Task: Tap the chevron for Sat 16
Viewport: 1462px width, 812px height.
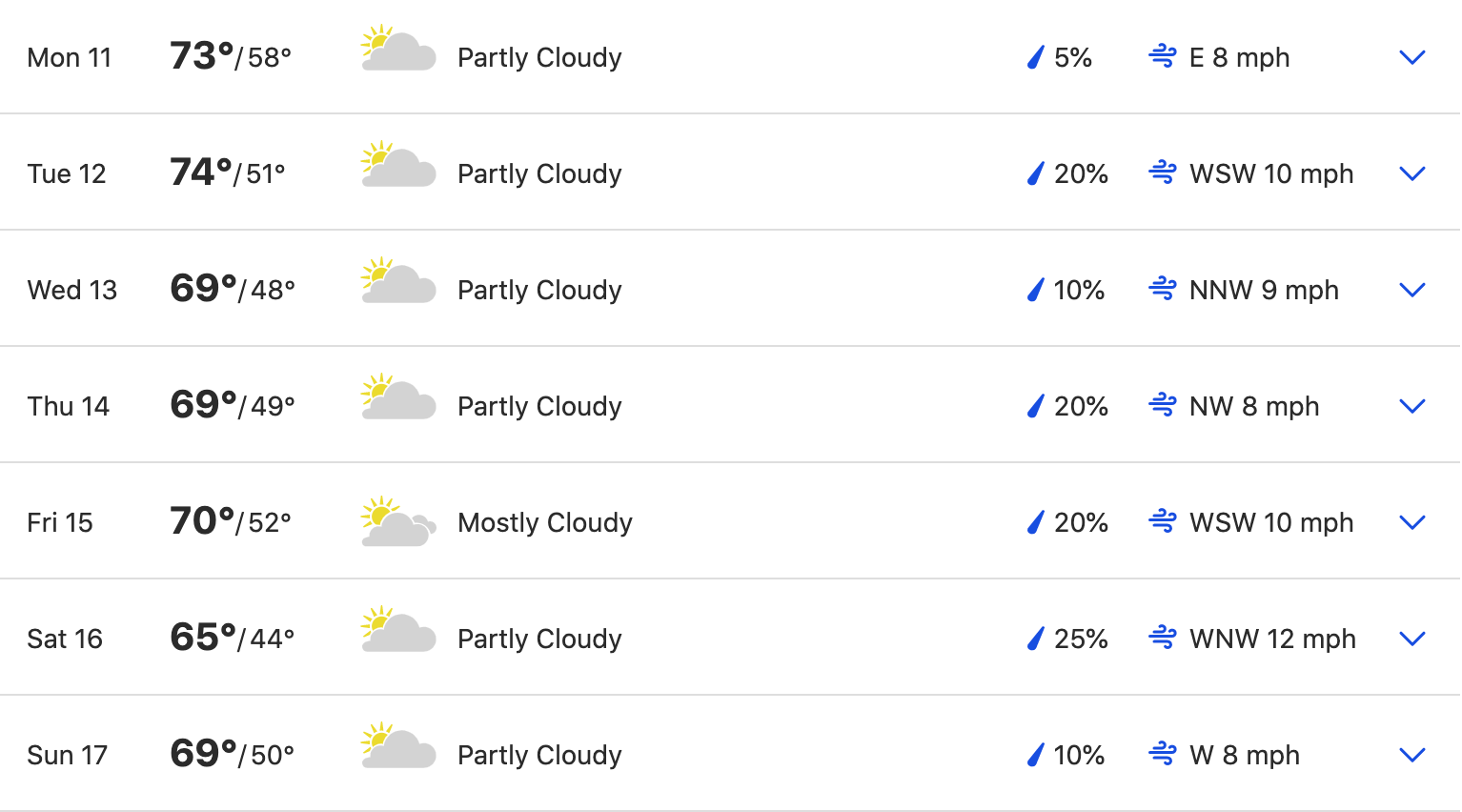Action: pyautogui.click(x=1411, y=639)
